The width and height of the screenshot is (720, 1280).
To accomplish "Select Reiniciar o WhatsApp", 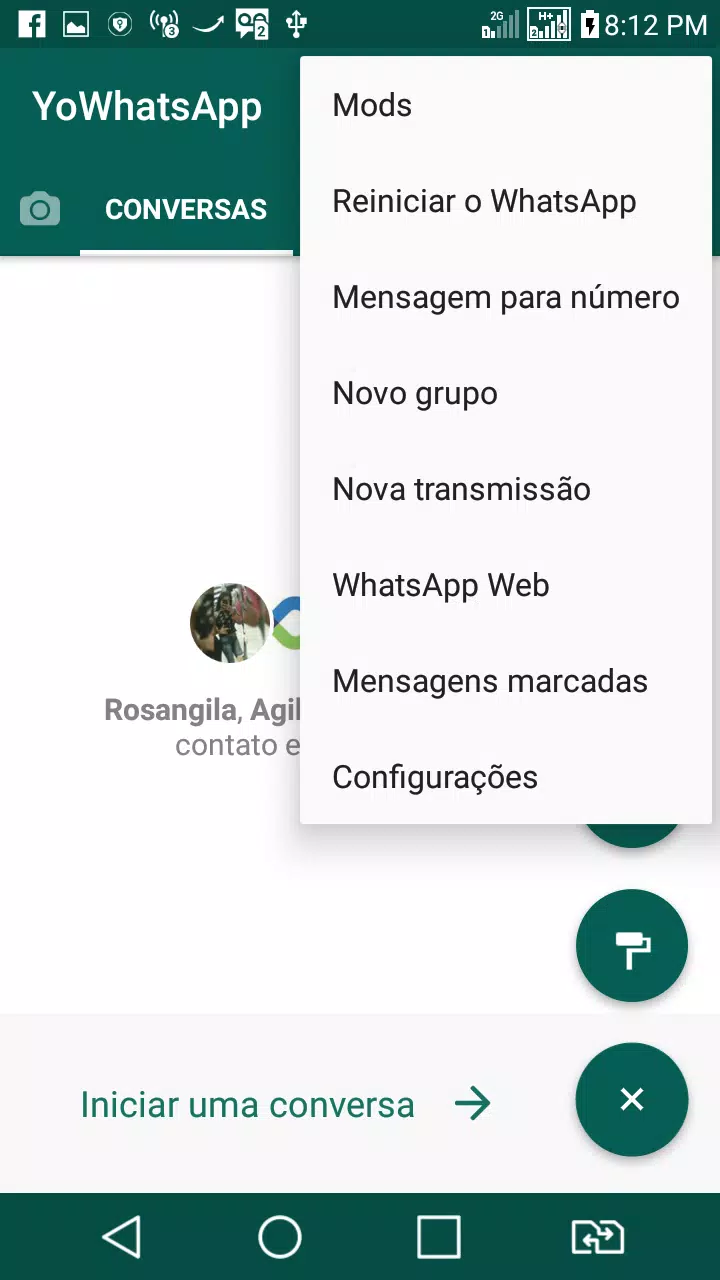I will (x=484, y=200).
